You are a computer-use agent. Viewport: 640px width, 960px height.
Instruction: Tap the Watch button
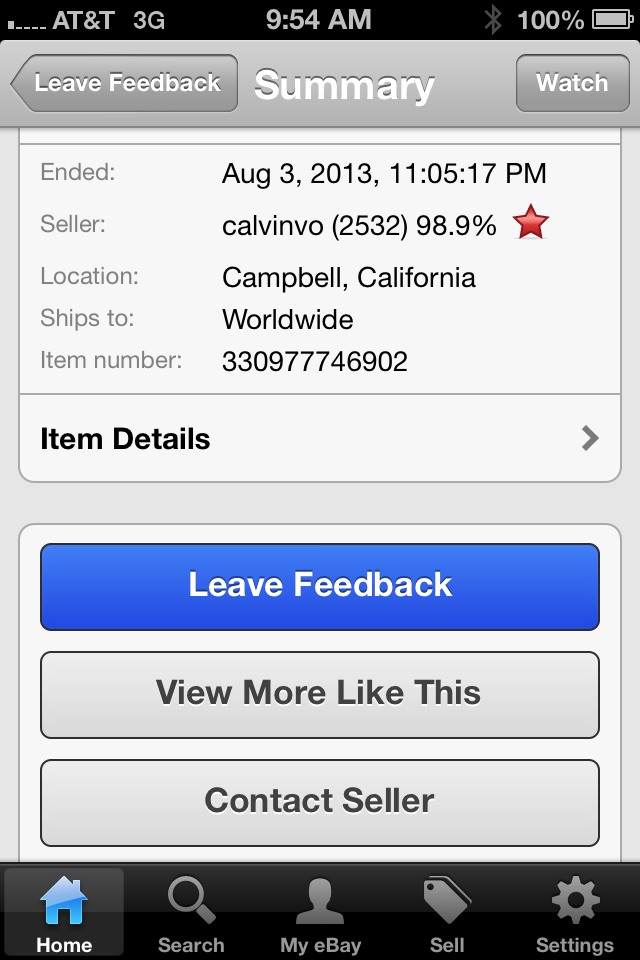571,83
